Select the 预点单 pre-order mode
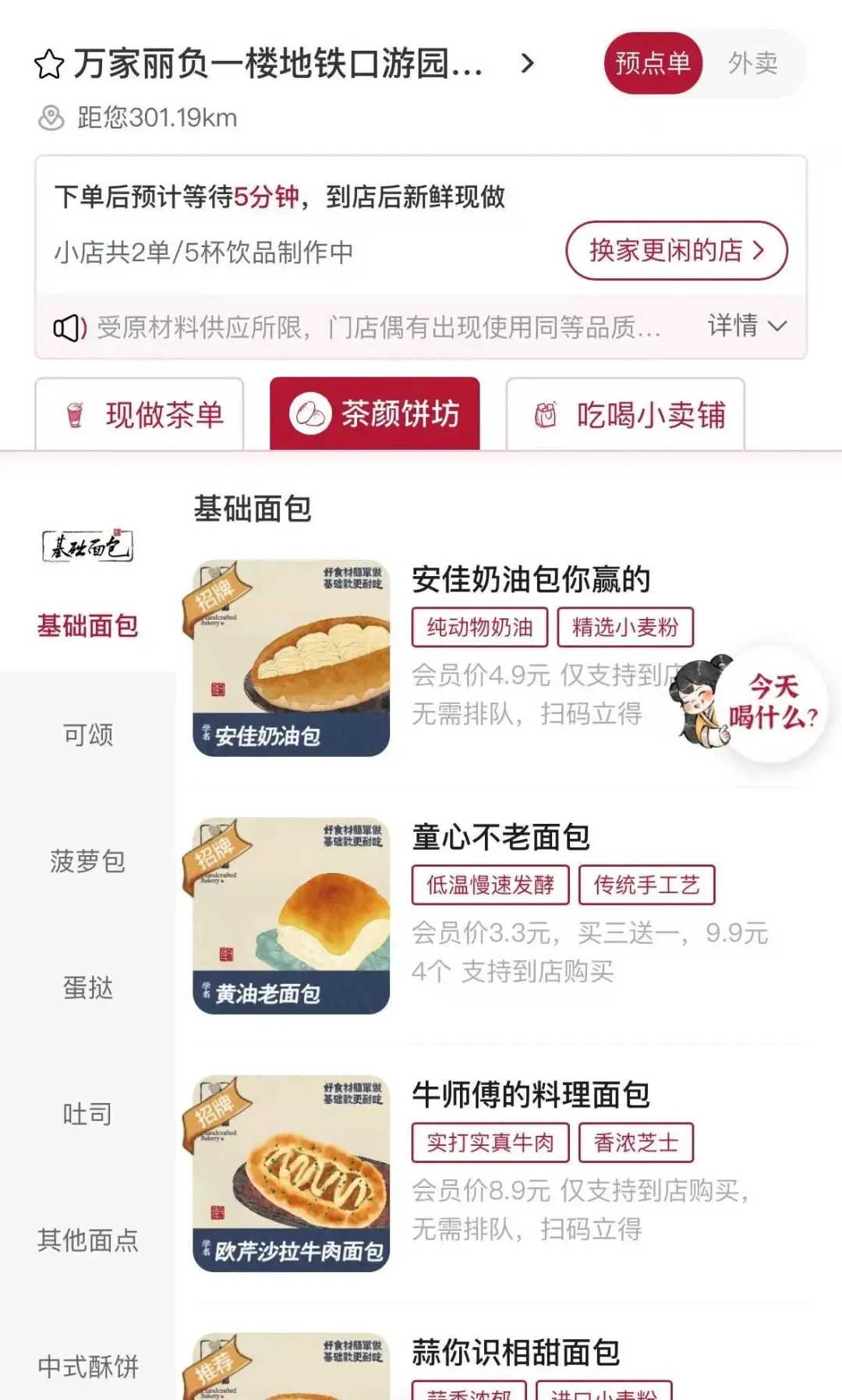The width and height of the screenshot is (842, 1400). point(653,63)
